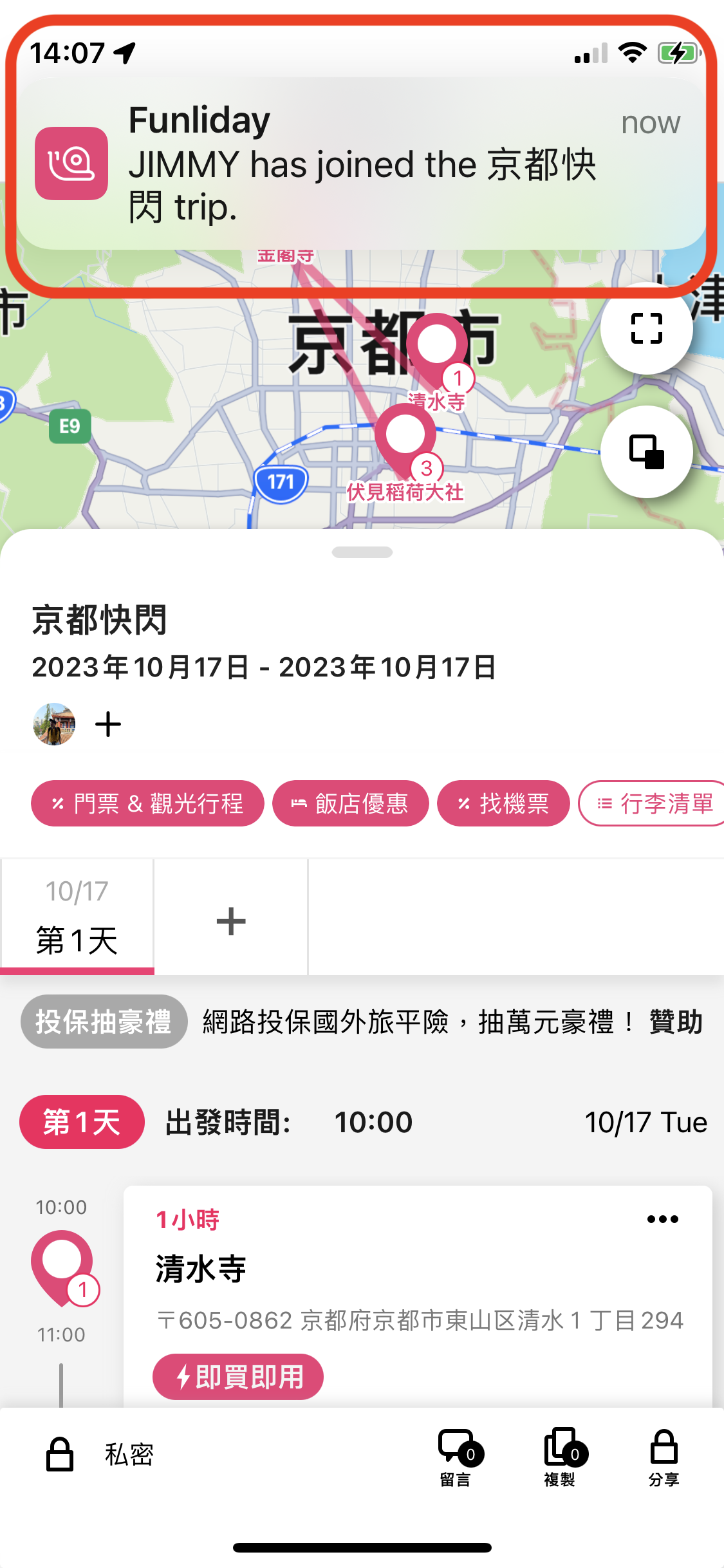Tap the 找機票 flight search button
The height and width of the screenshot is (1568, 724).
pos(503,803)
